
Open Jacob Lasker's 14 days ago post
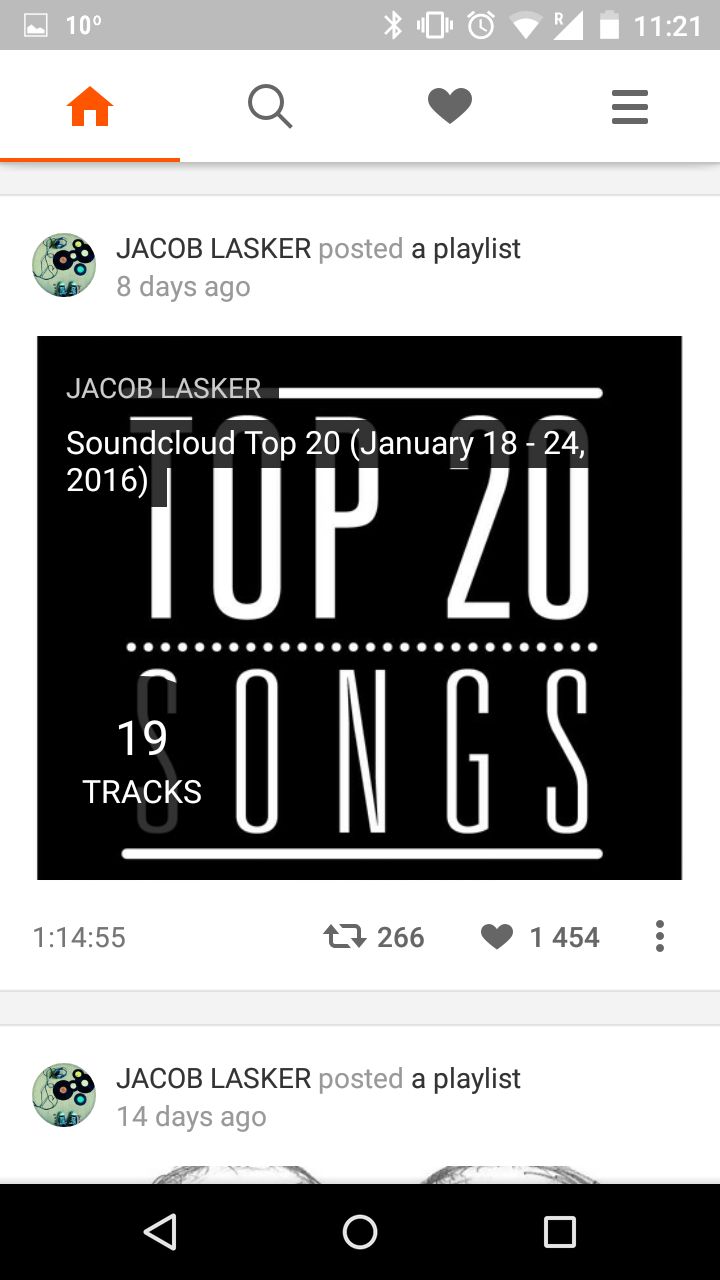[x=318, y=1097]
